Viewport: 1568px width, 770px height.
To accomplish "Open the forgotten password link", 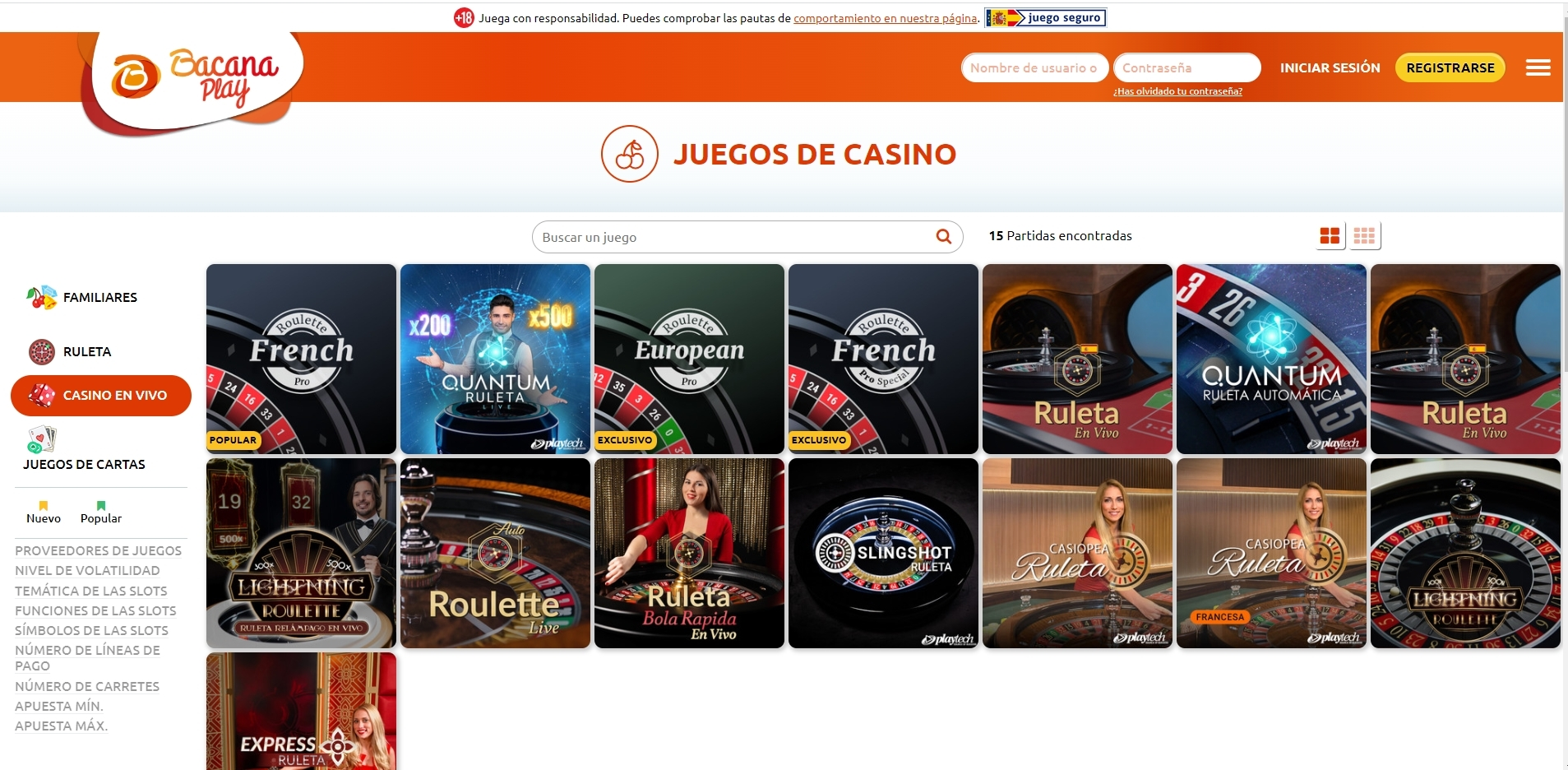I will point(1177,91).
